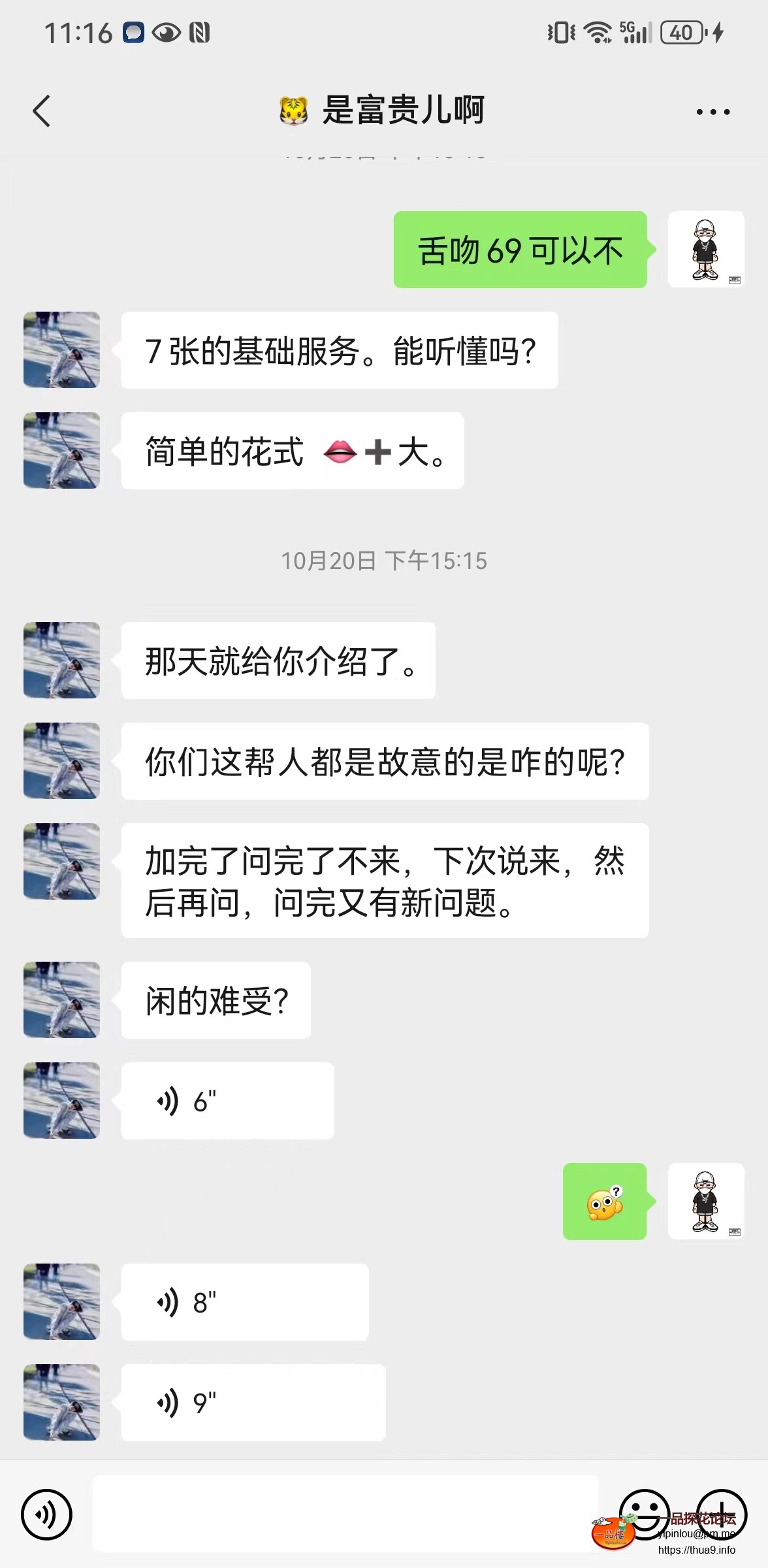Tap the hold-to-talk voice input icon
The height and width of the screenshot is (1568, 768).
point(47,1513)
